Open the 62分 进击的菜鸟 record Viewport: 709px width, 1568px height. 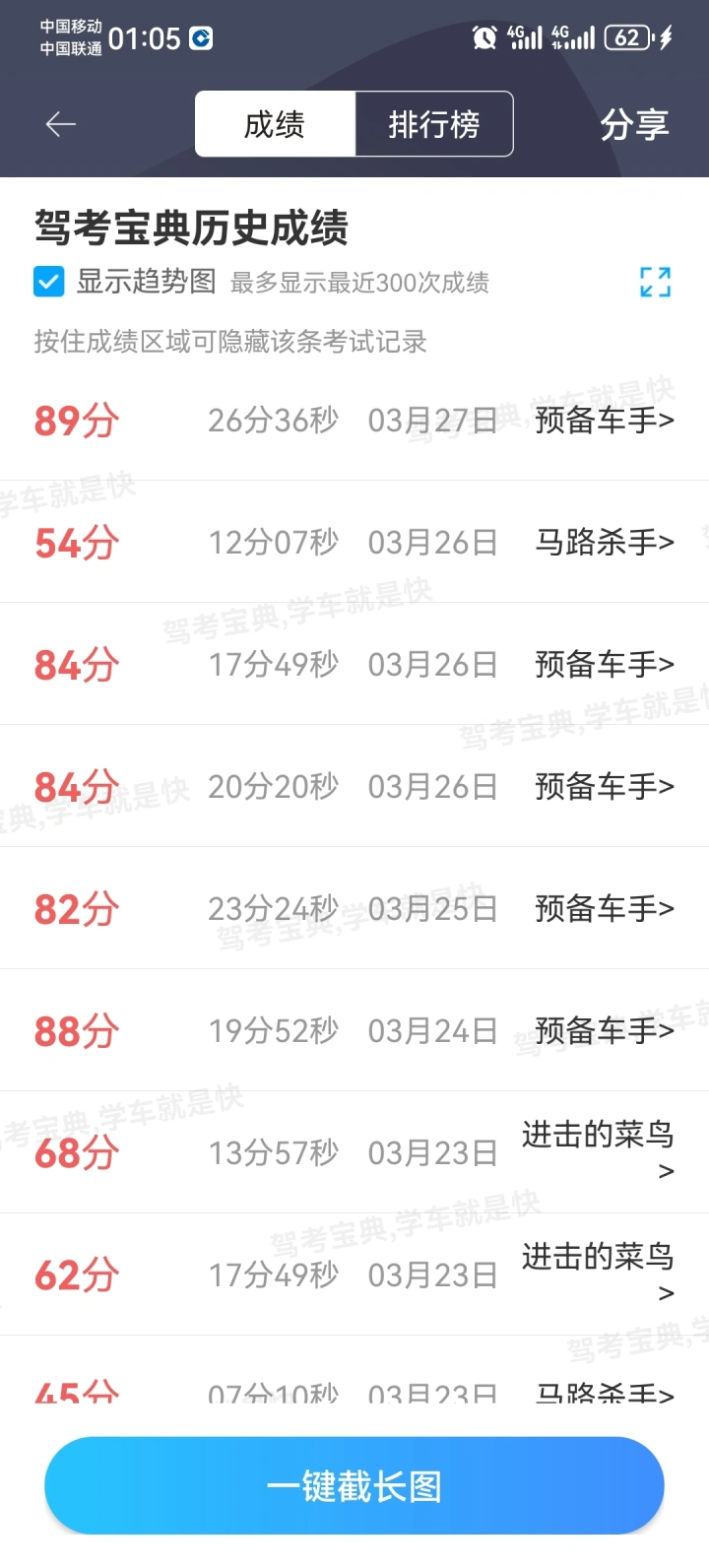354,1274
